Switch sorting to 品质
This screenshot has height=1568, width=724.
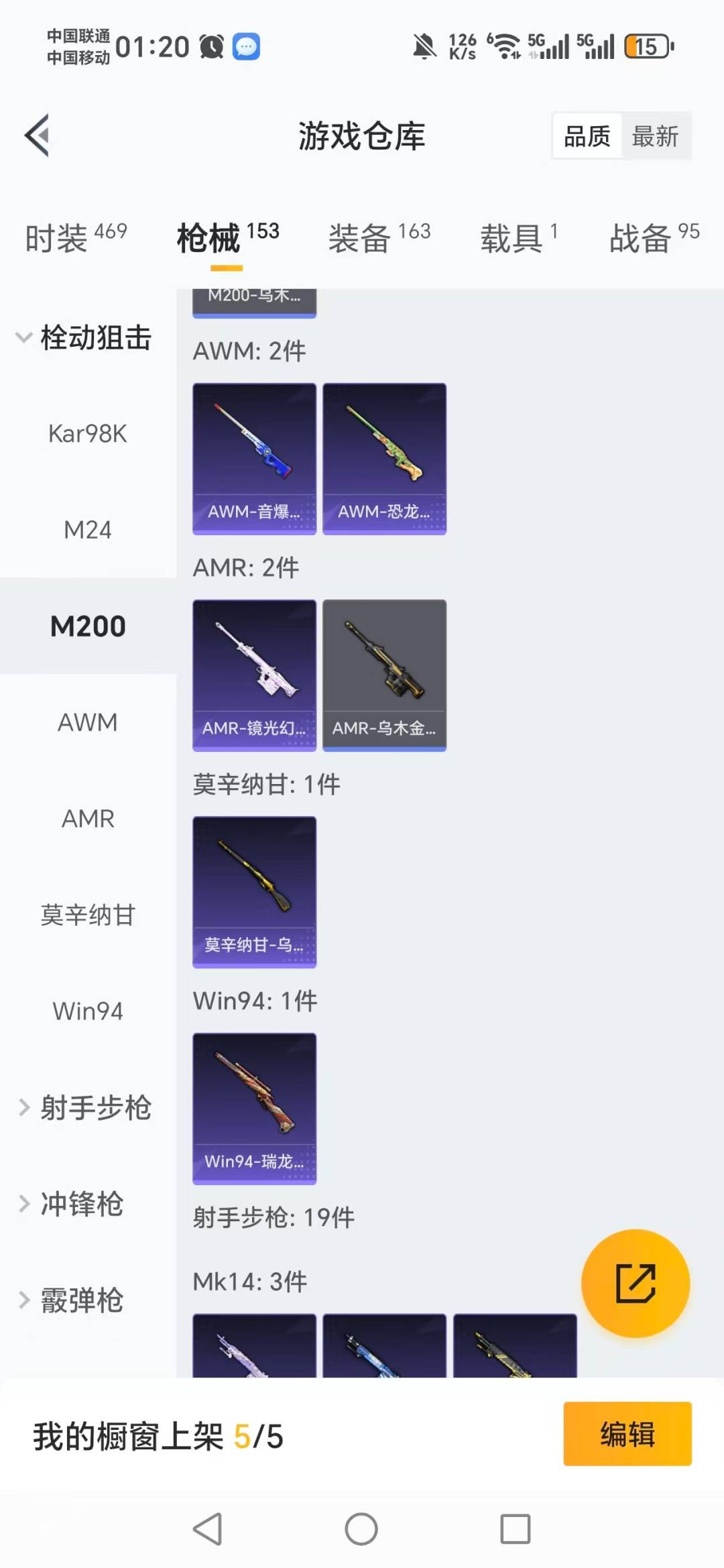click(586, 135)
